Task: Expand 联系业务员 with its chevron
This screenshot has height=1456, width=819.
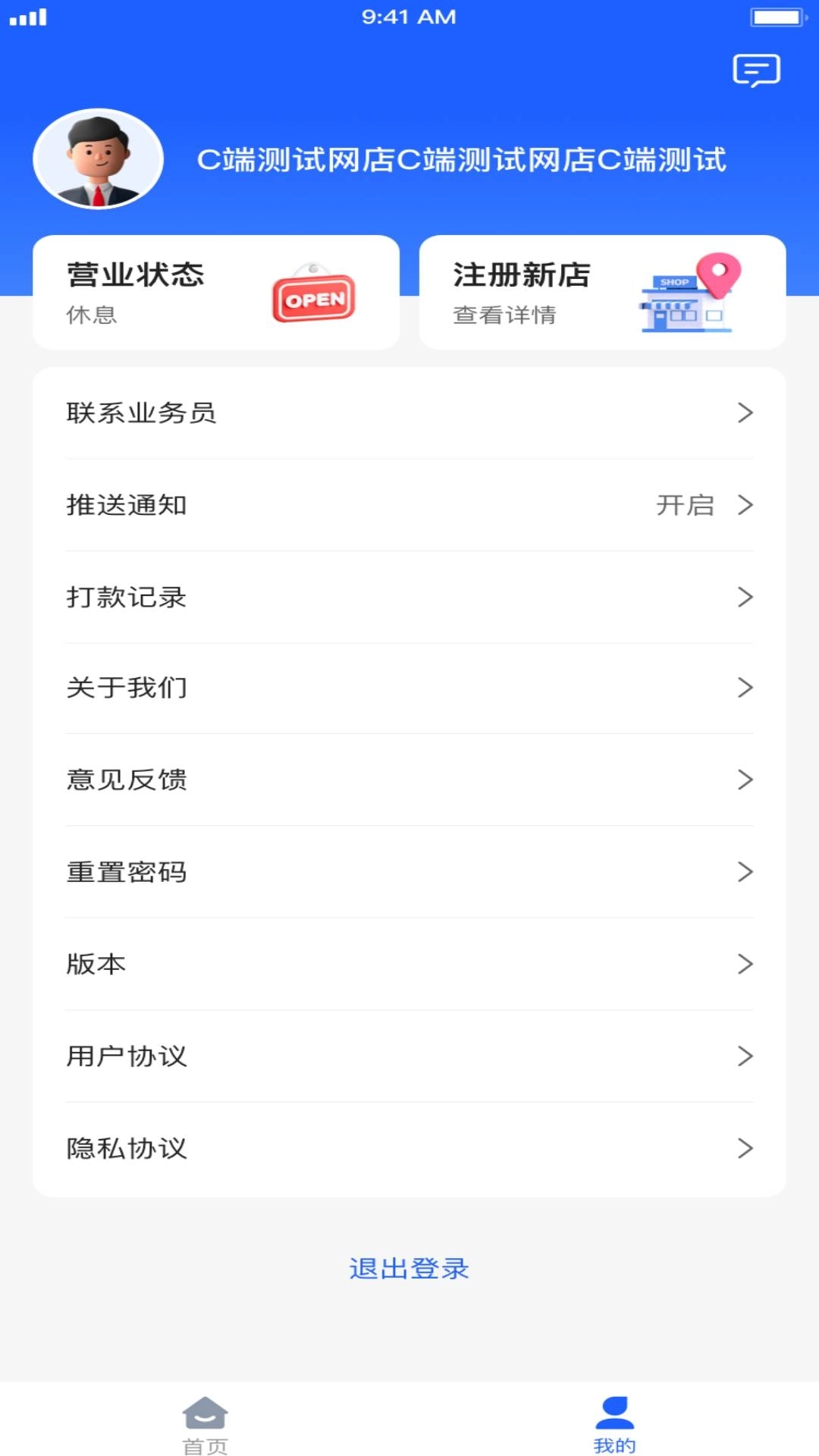Action: (746, 413)
